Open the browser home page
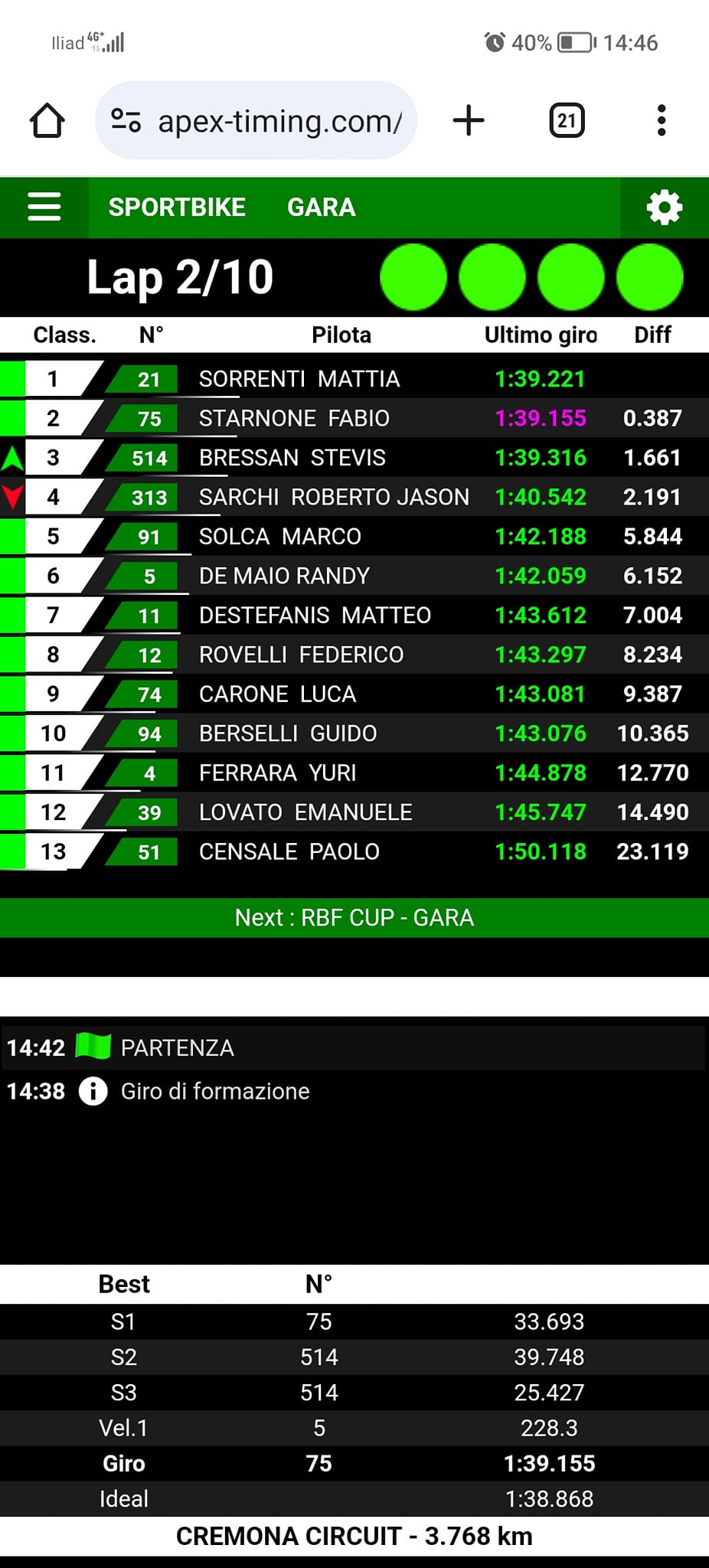Screen dimensions: 709x1568 coord(47,121)
